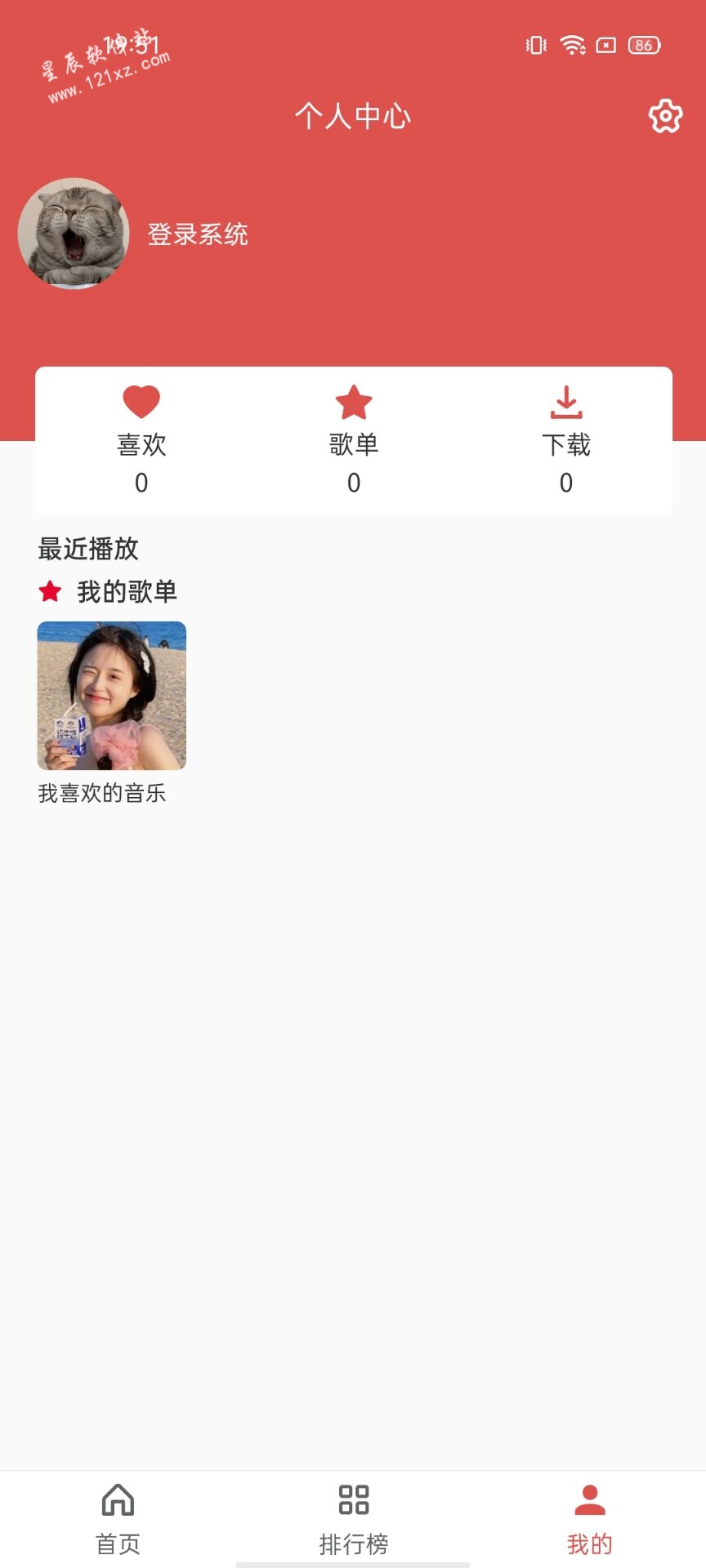Tap the cat profile avatar
706x1568 pixels.
pos(74,234)
